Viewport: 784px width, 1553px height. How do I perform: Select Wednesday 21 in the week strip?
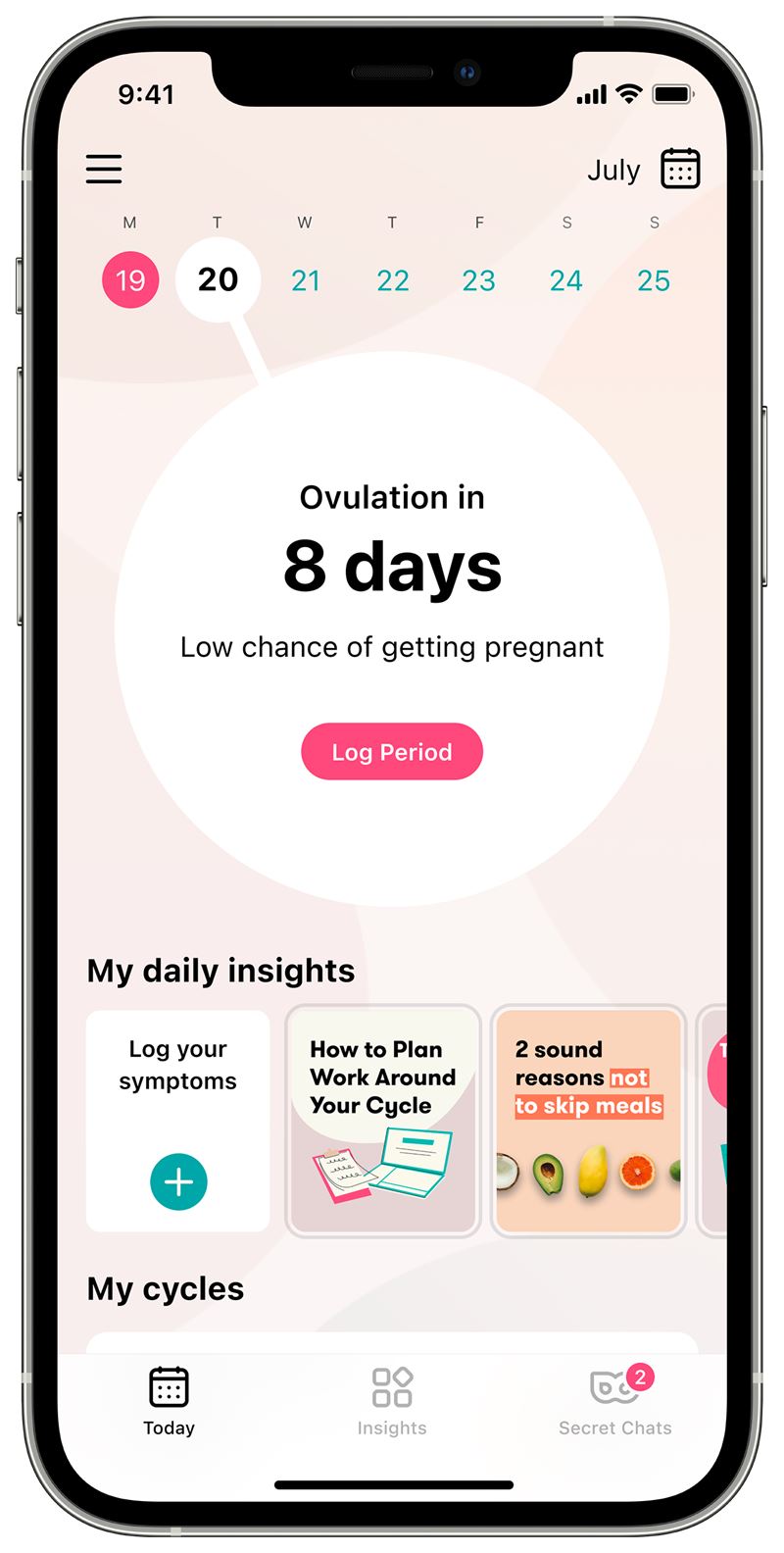(x=306, y=280)
